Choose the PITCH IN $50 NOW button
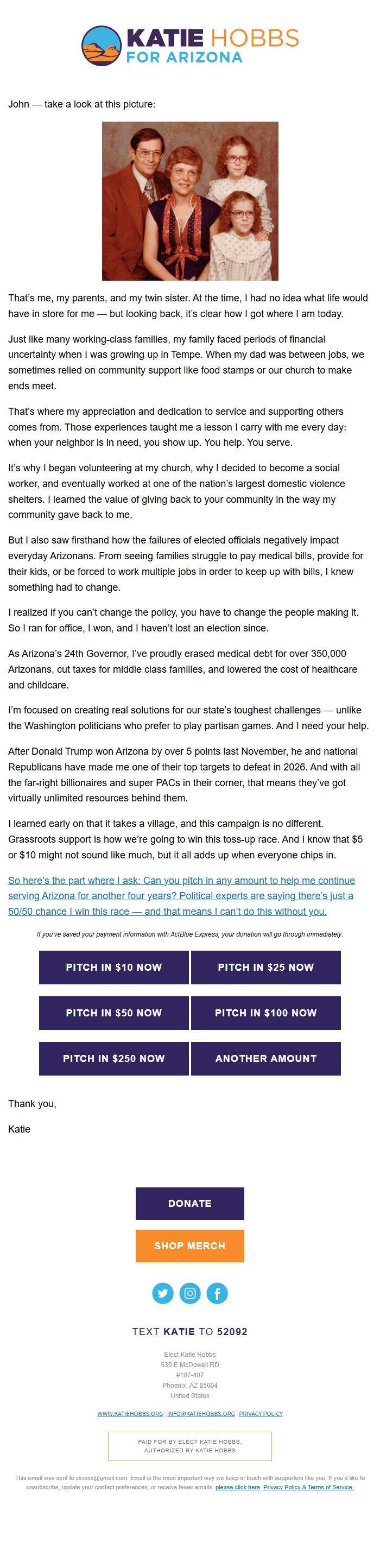 114,1013
